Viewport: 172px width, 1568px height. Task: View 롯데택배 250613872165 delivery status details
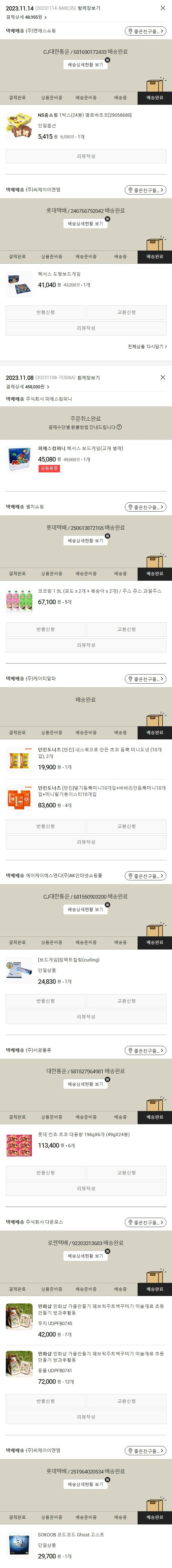pos(86,541)
